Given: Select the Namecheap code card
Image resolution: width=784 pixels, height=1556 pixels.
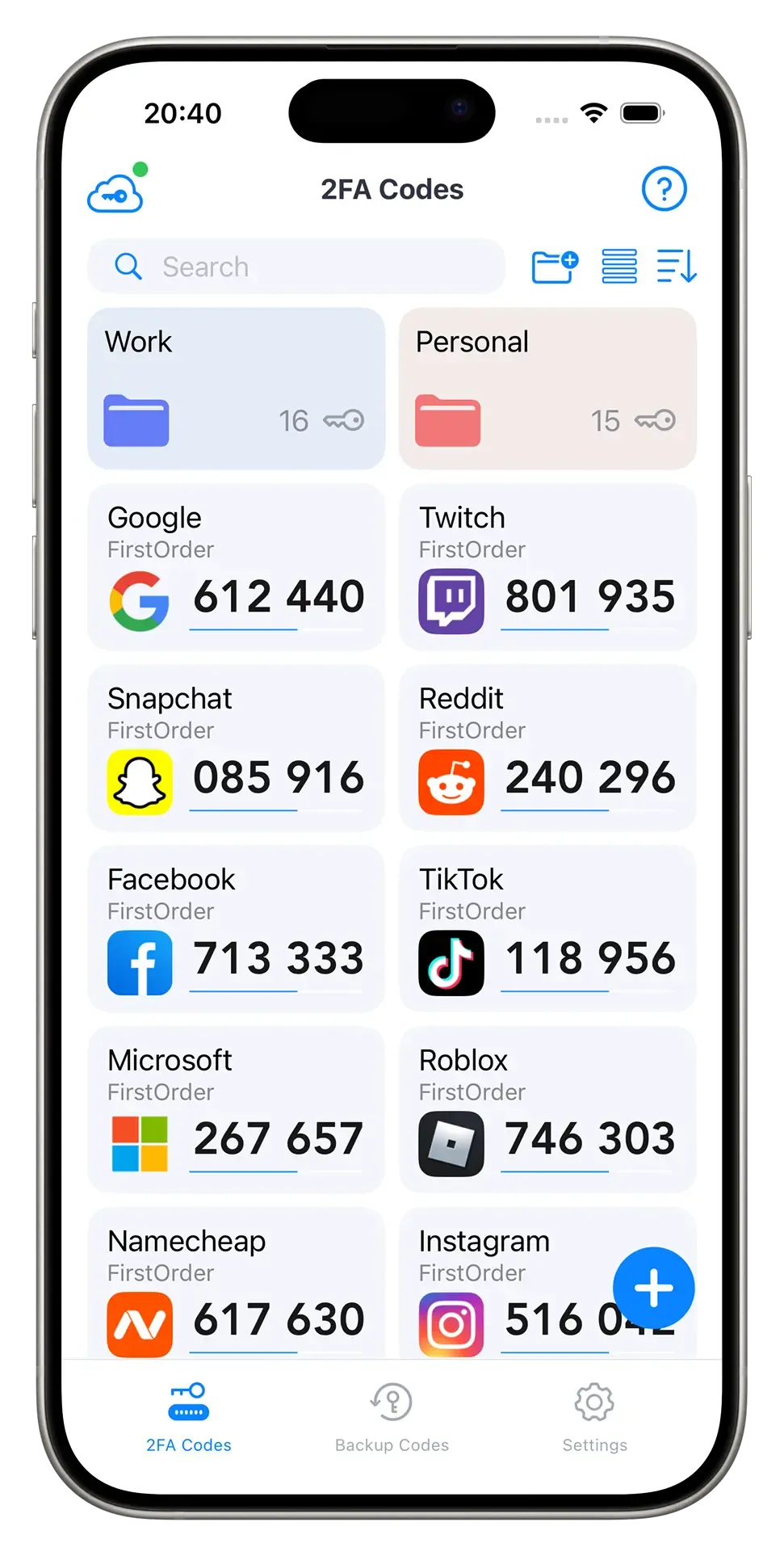Looking at the screenshot, I should pyautogui.click(x=236, y=1285).
